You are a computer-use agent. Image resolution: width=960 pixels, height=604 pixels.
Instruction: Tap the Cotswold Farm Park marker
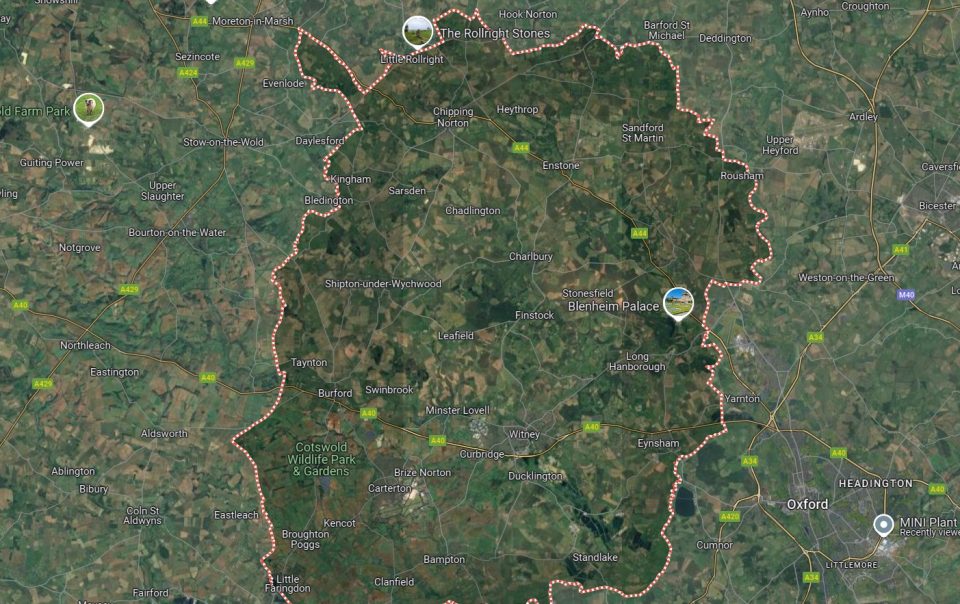coord(89,109)
